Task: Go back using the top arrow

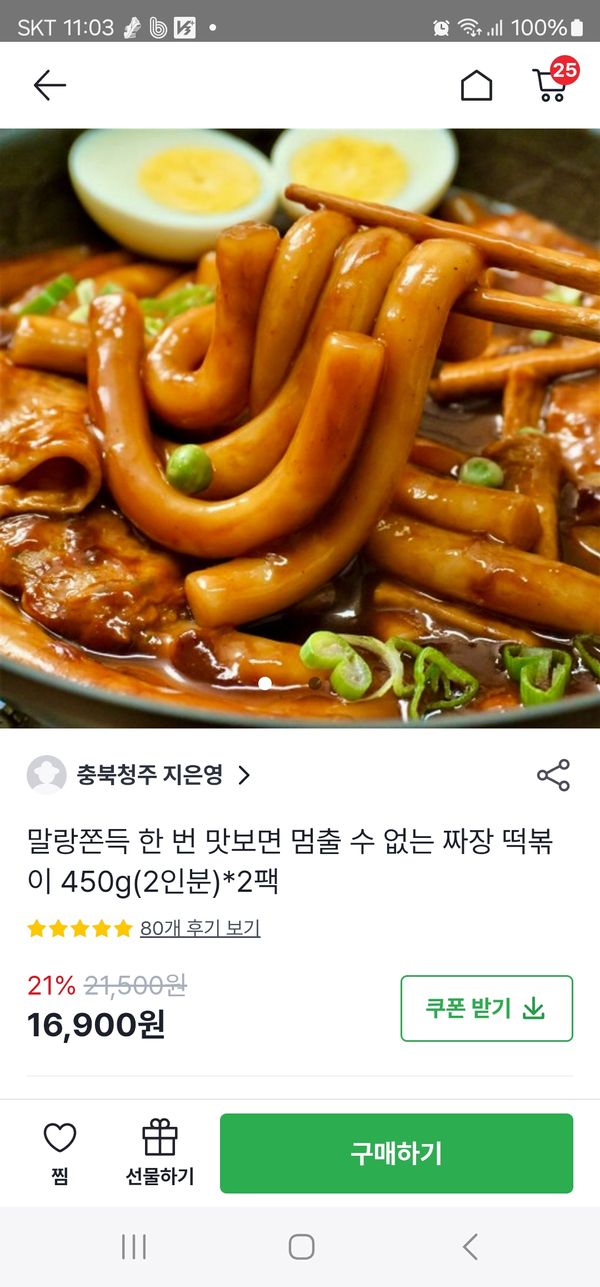Action: click(x=49, y=86)
